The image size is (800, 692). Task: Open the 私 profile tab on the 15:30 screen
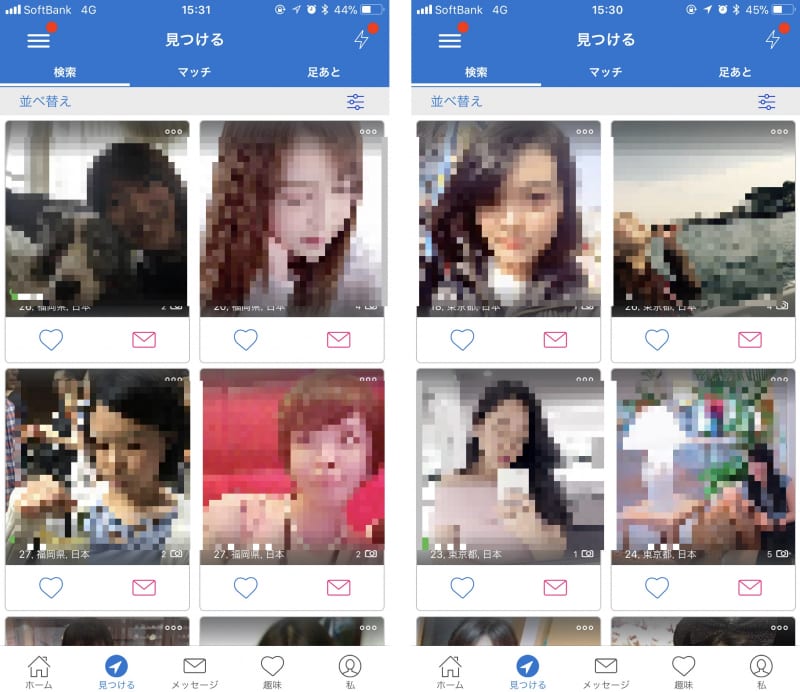coord(761,672)
